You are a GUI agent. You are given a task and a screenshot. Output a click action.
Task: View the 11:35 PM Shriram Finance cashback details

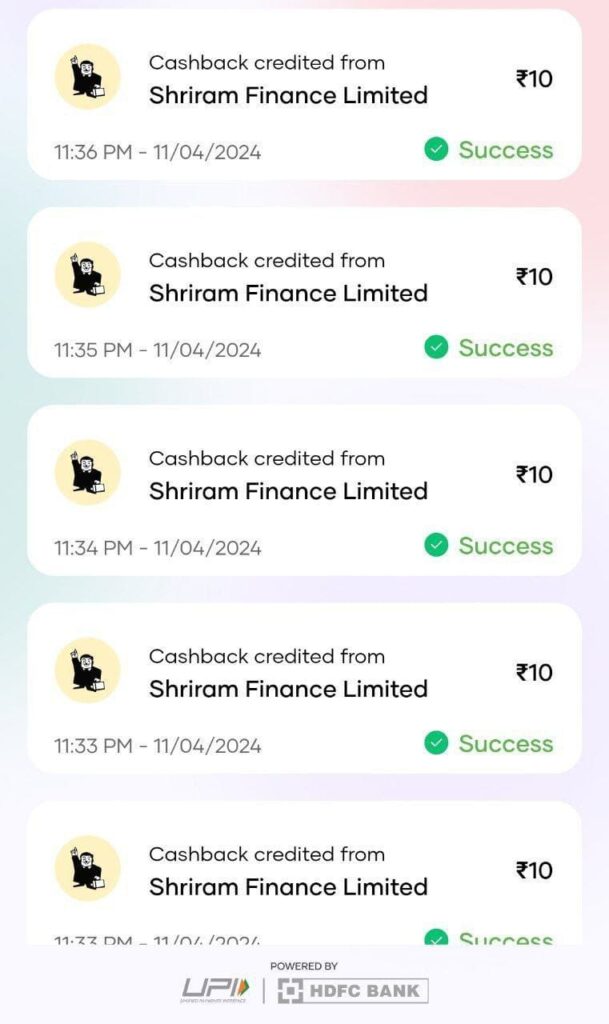click(304, 292)
